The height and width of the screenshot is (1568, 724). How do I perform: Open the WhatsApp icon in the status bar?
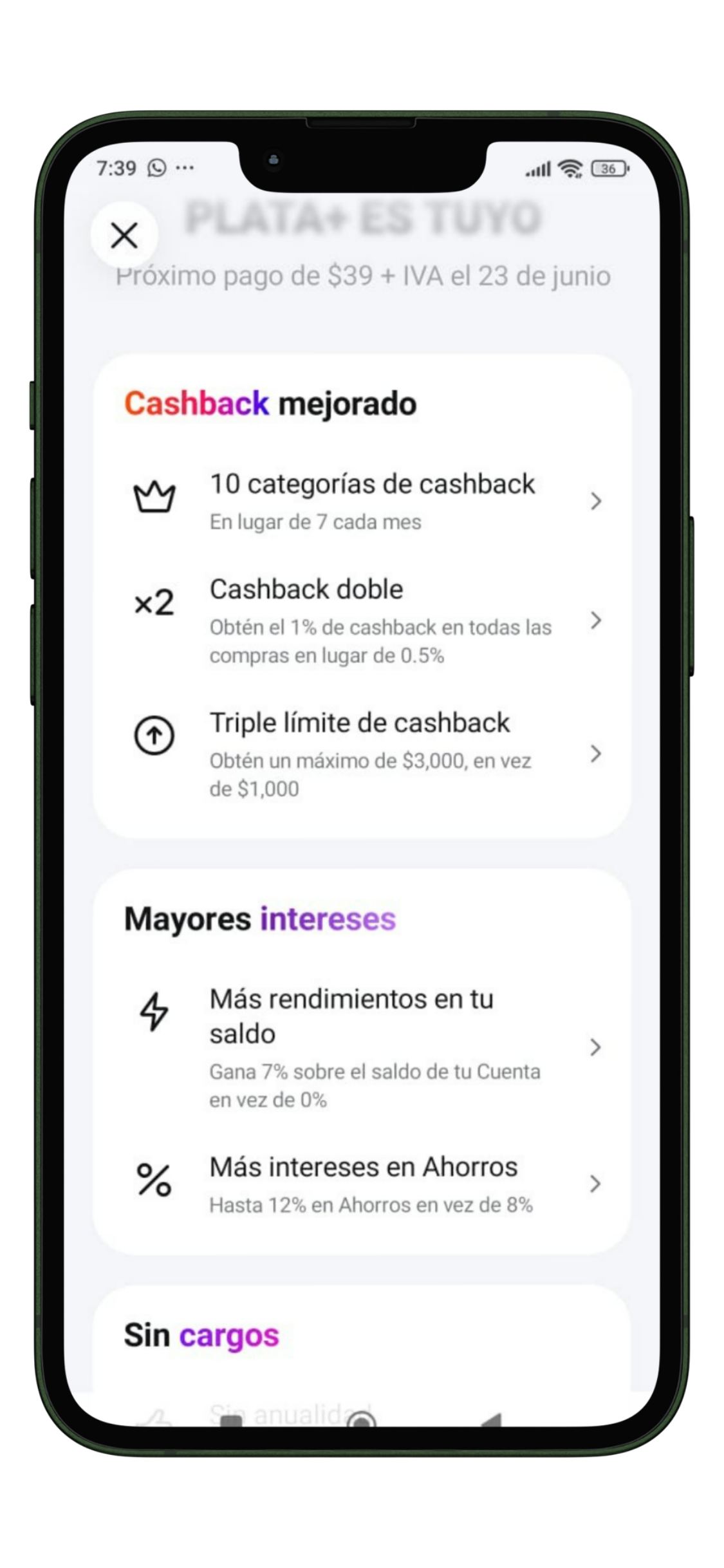point(155,167)
